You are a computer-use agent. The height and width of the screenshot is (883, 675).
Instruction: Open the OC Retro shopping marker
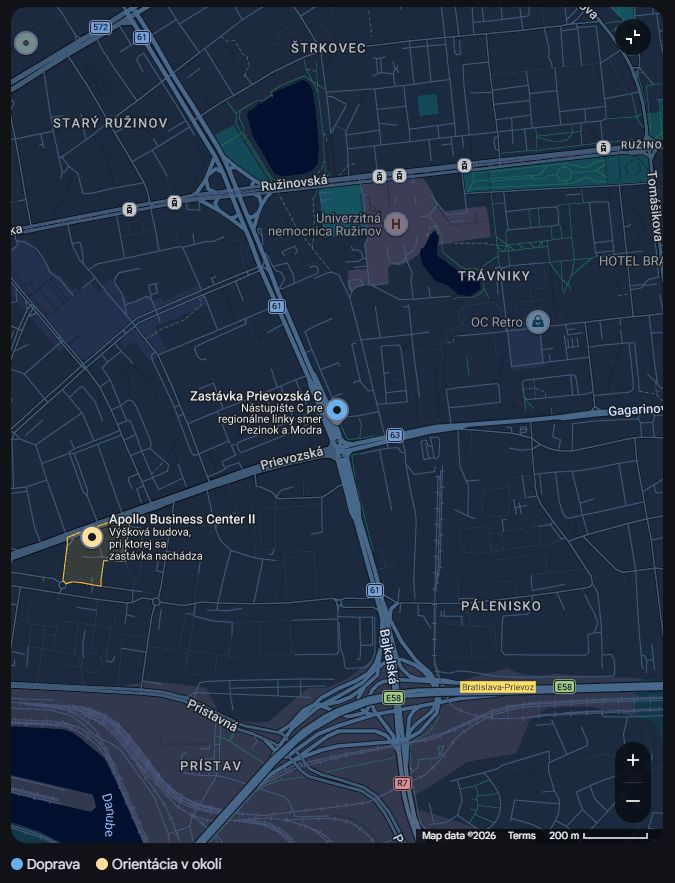538,322
